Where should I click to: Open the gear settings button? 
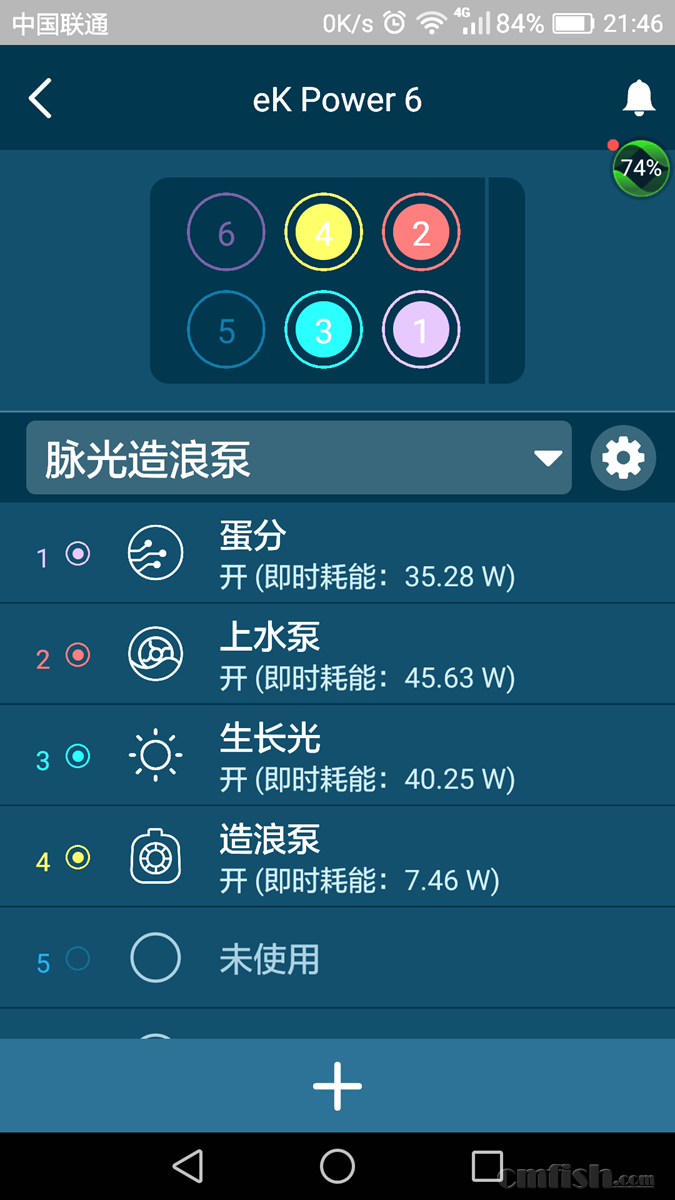623,459
